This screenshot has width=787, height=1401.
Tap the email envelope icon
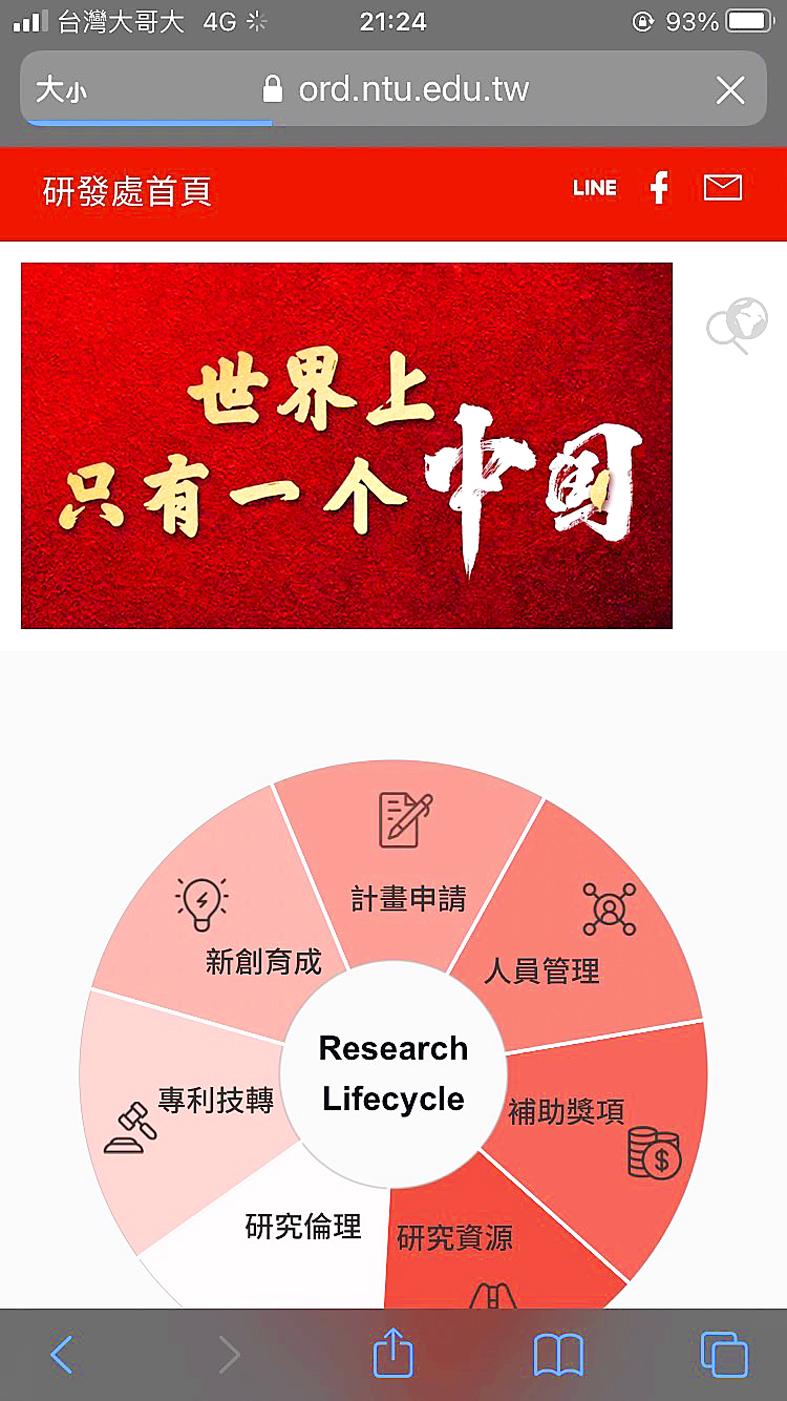coord(722,188)
